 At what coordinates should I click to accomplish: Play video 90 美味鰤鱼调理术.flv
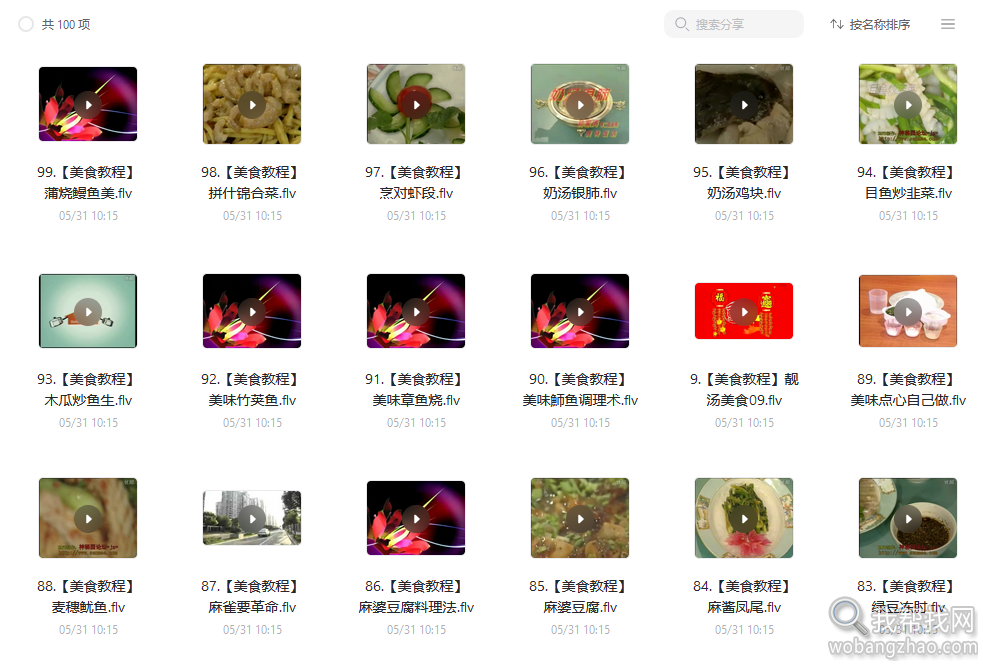(x=580, y=311)
